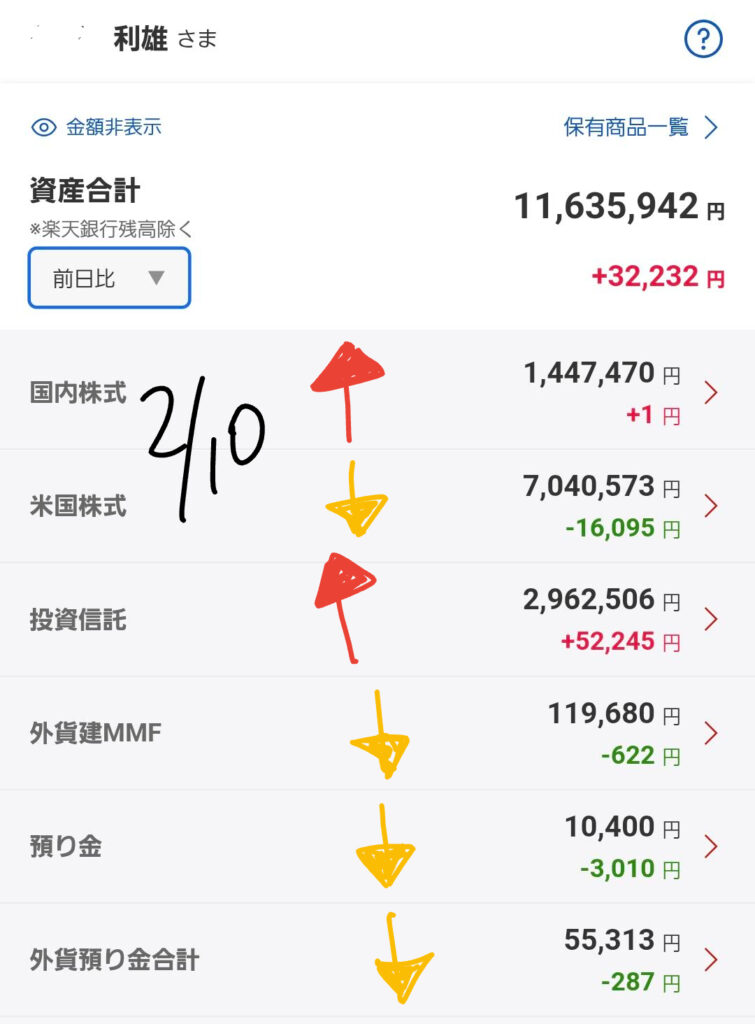Viewport: 755px width, 1024px height.
Task: Toggle 金額非表示 to hide amounts
Action: point(97,127)
